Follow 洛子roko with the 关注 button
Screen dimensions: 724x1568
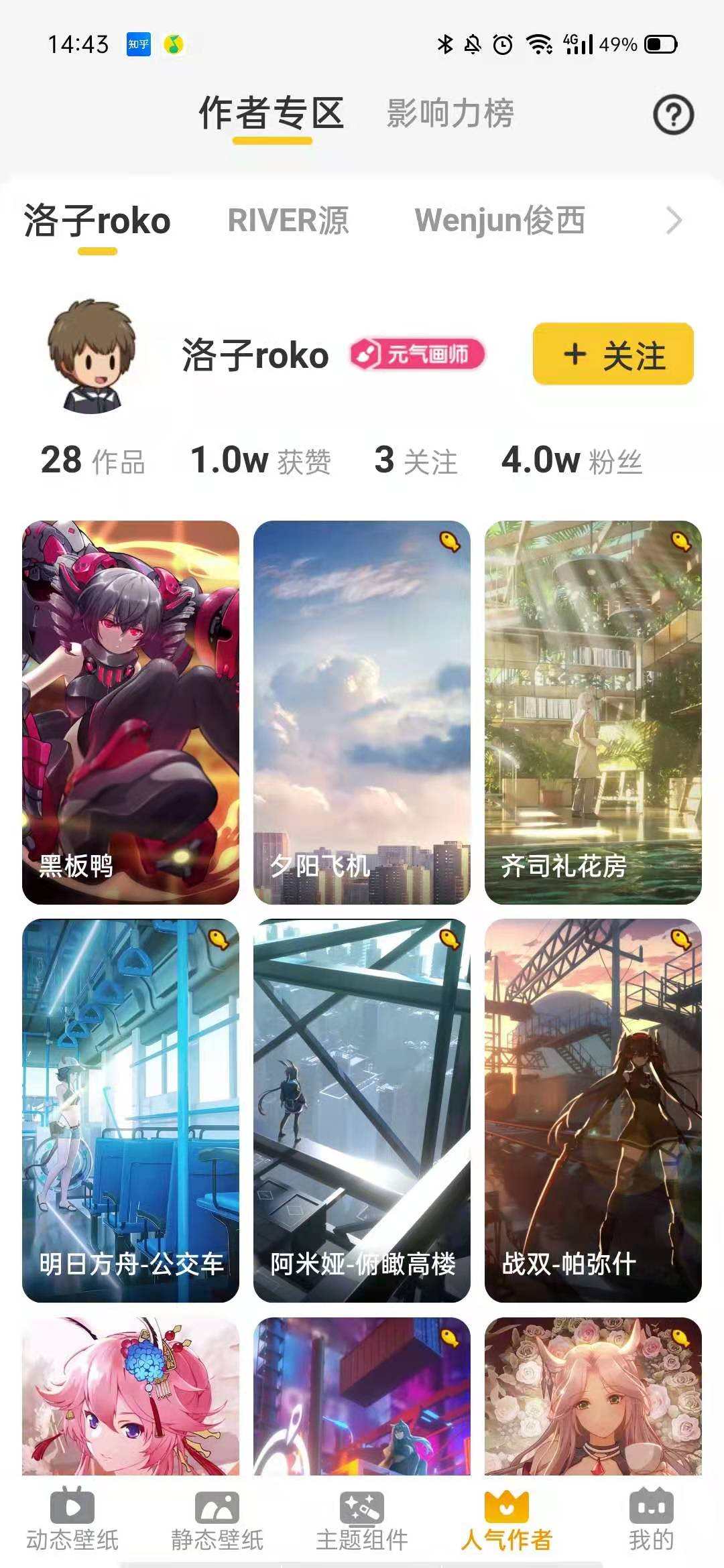[x=613, y=354]
